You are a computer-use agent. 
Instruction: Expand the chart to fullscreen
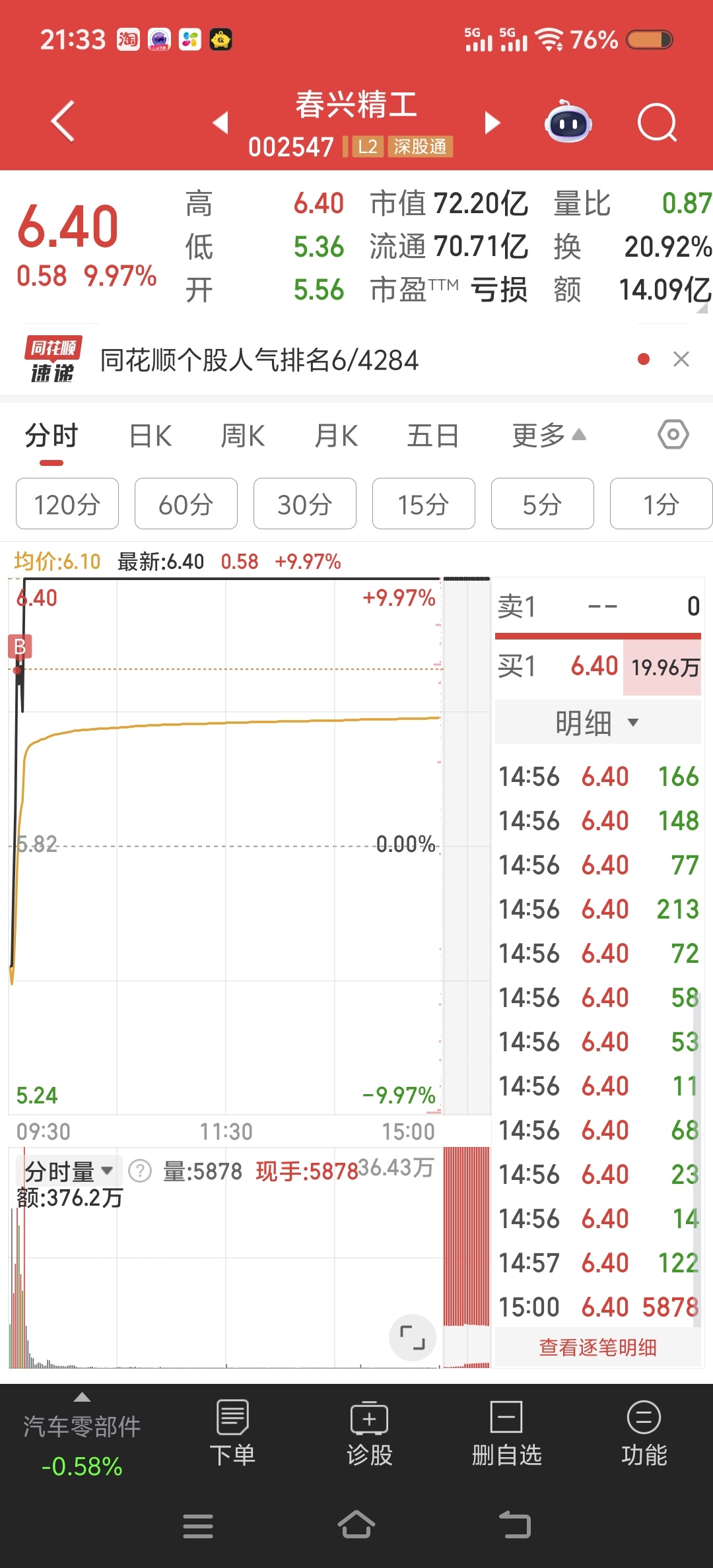click(413, 1337)
